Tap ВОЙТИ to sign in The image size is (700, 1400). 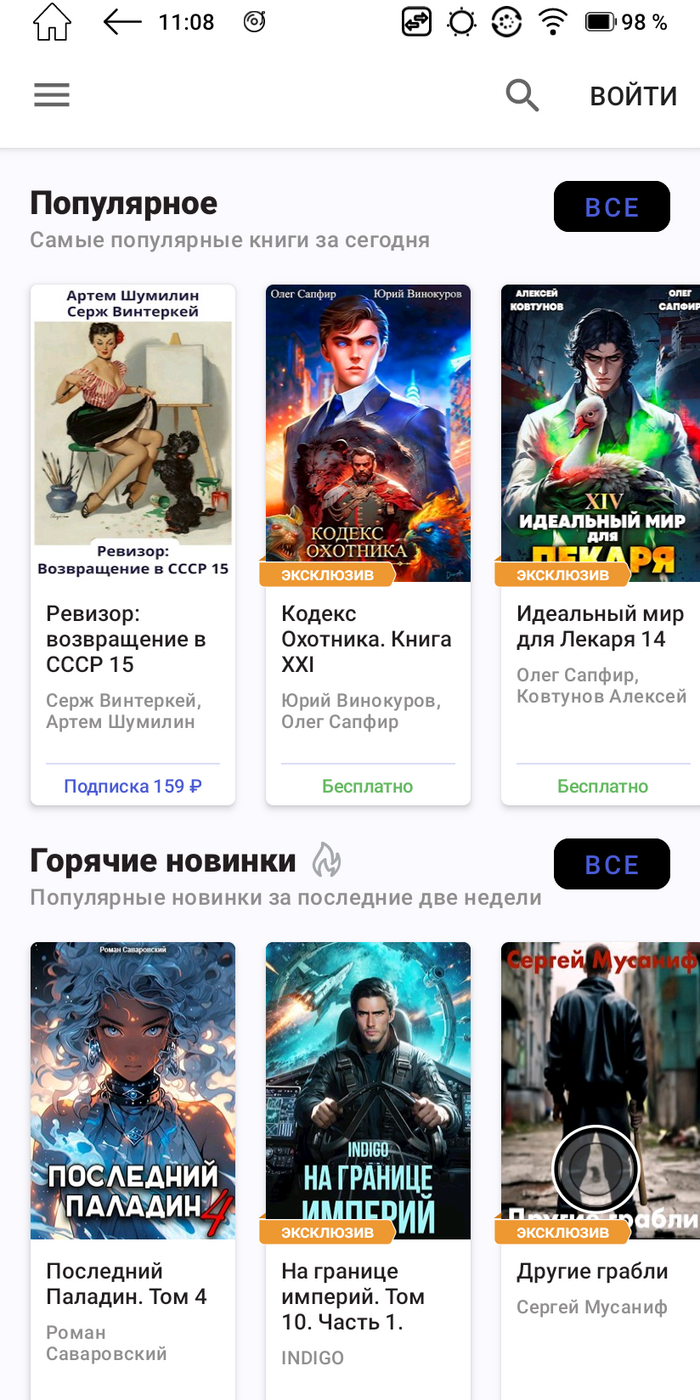pos(633,96)
